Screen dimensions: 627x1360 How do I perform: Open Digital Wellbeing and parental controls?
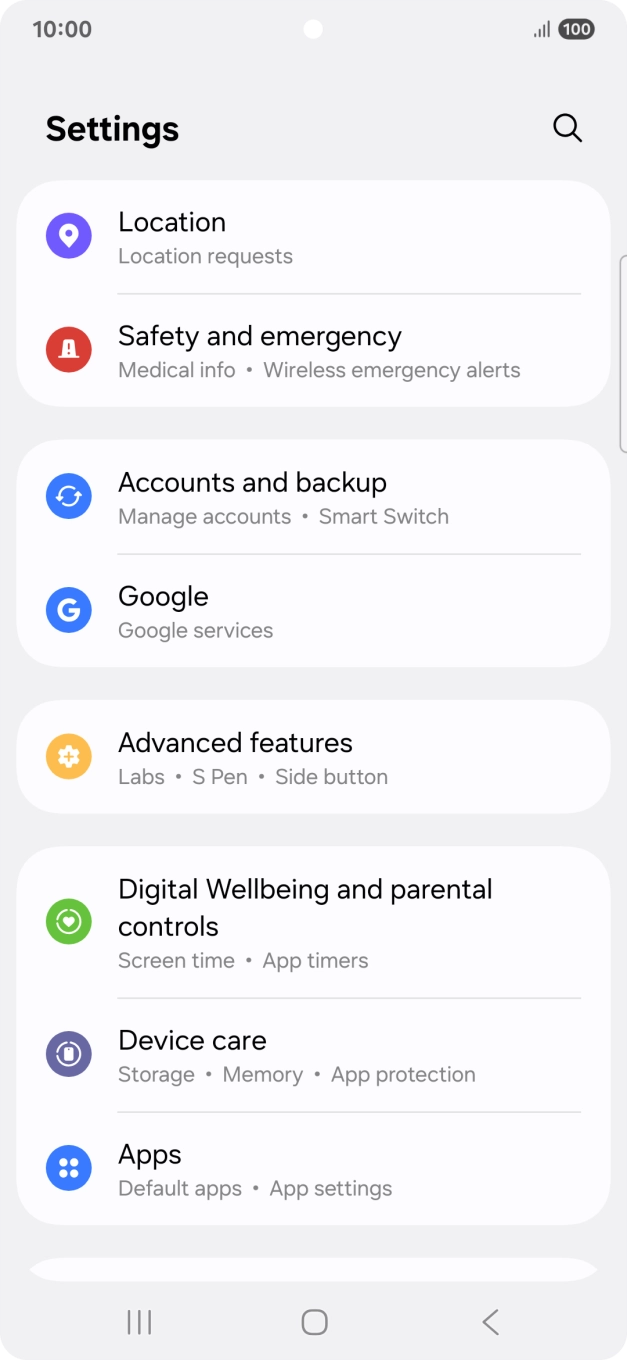(313, 923)
